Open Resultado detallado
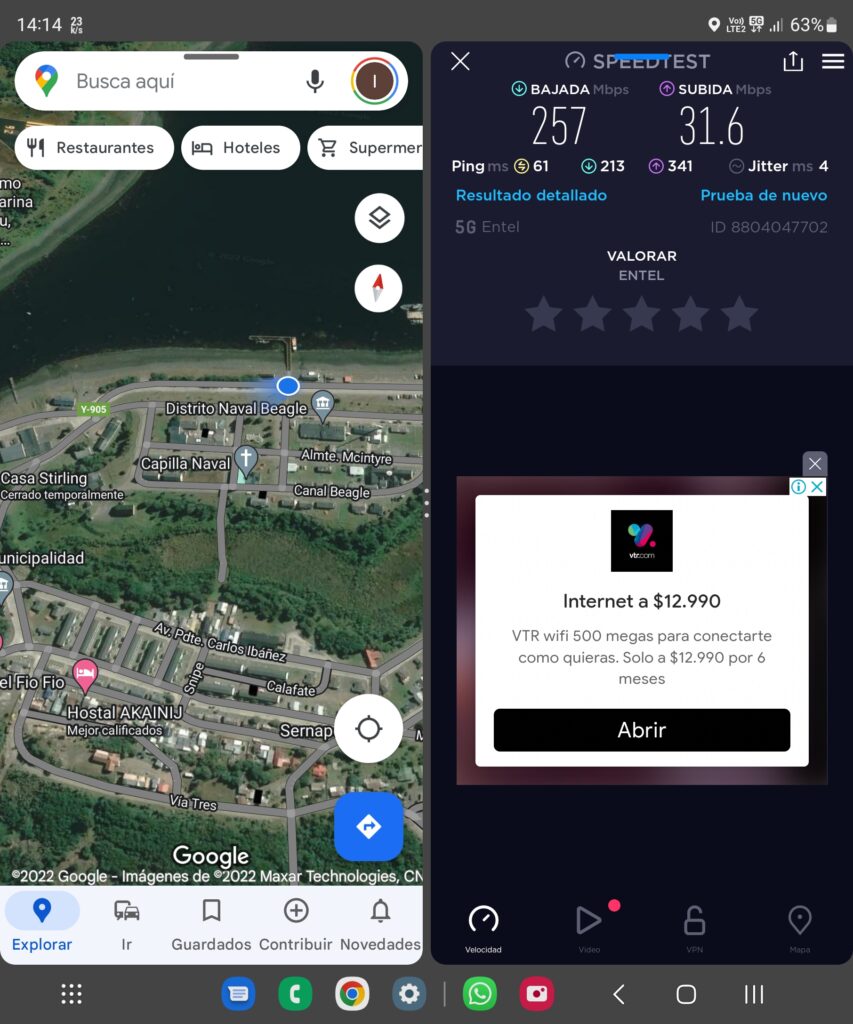Viewport: 853px width, 1024px height. tap(531, 195)
